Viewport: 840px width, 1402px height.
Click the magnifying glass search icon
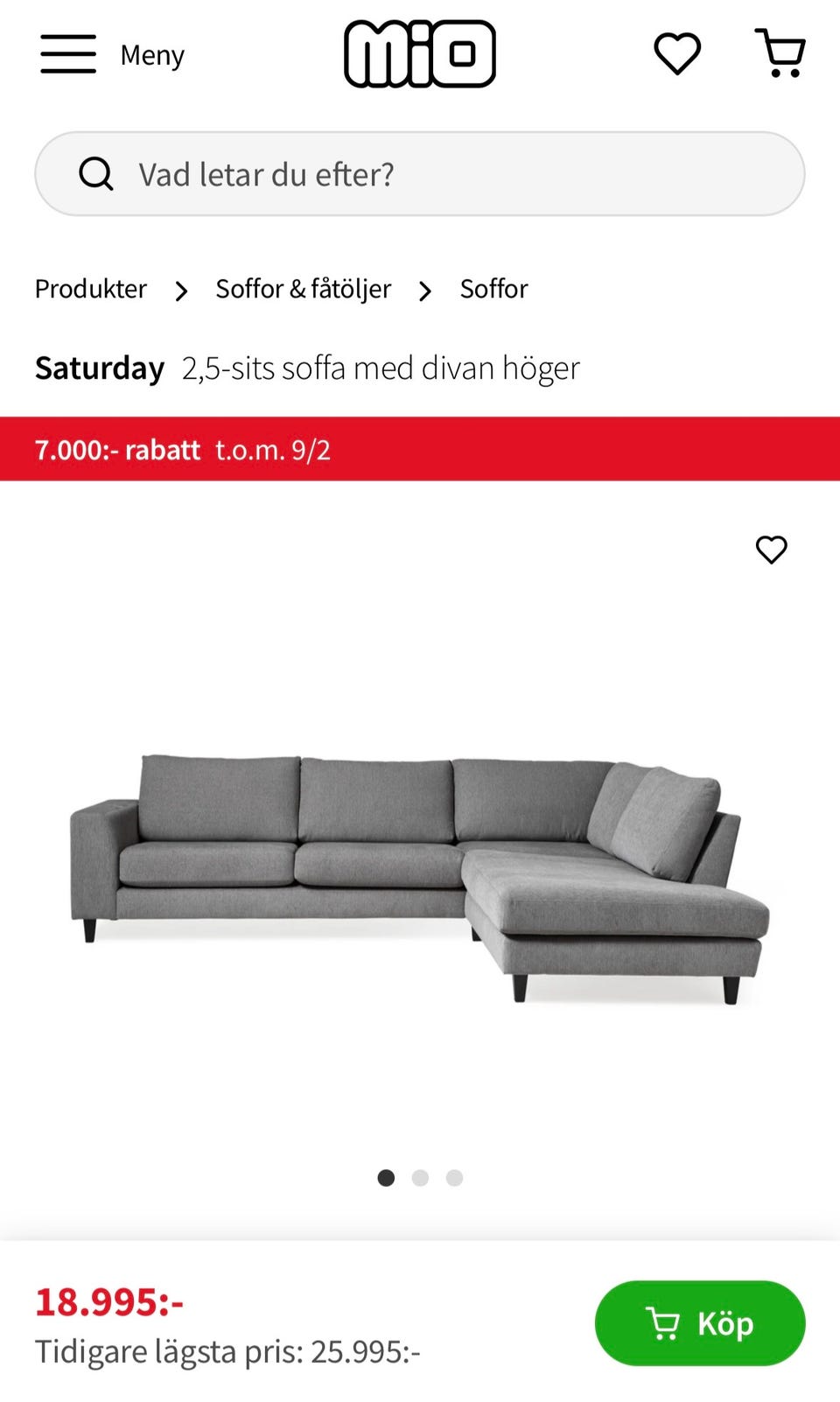pyautogui.click(x=96, y=173)
